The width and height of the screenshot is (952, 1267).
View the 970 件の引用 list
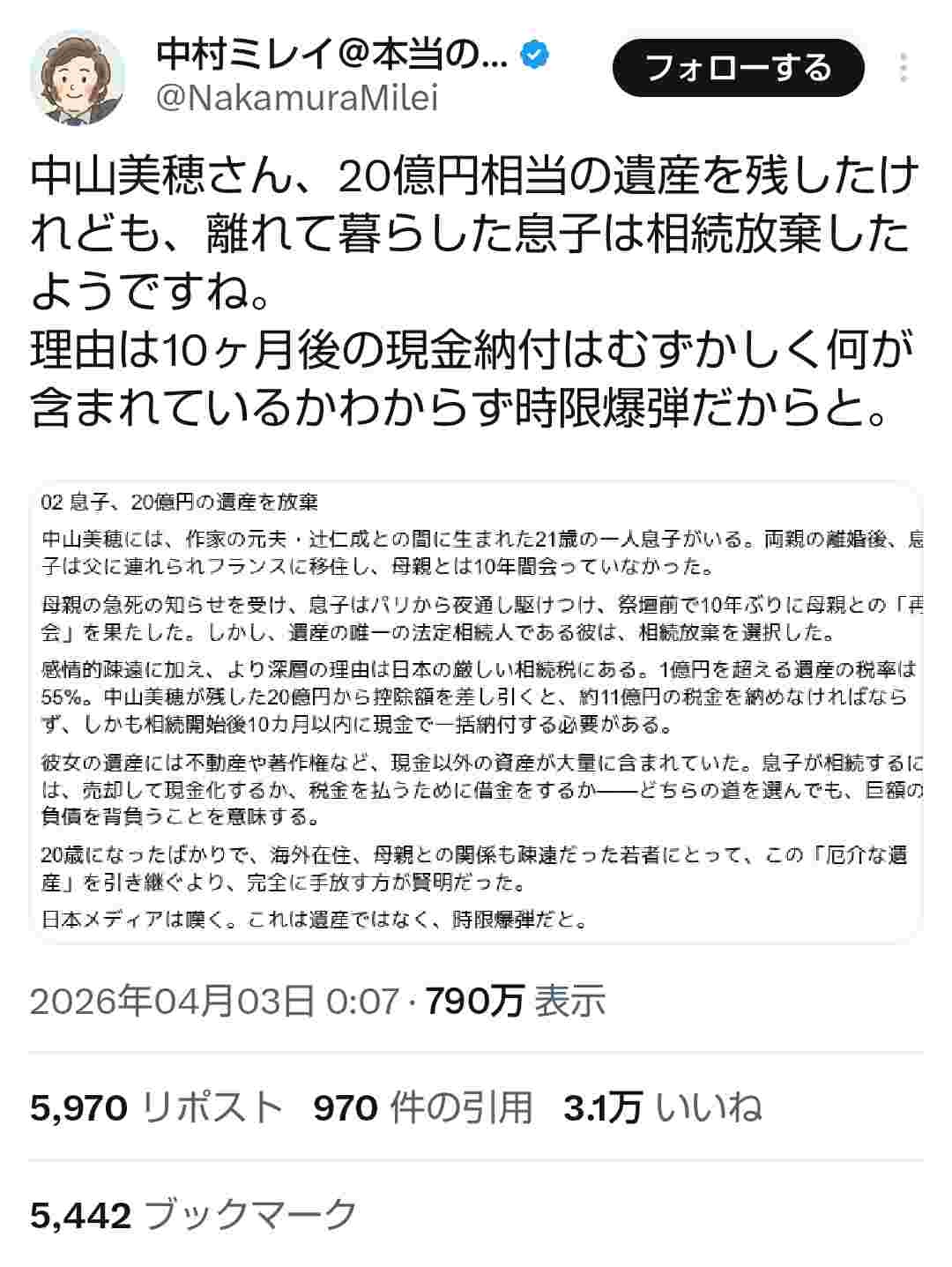423,1107
